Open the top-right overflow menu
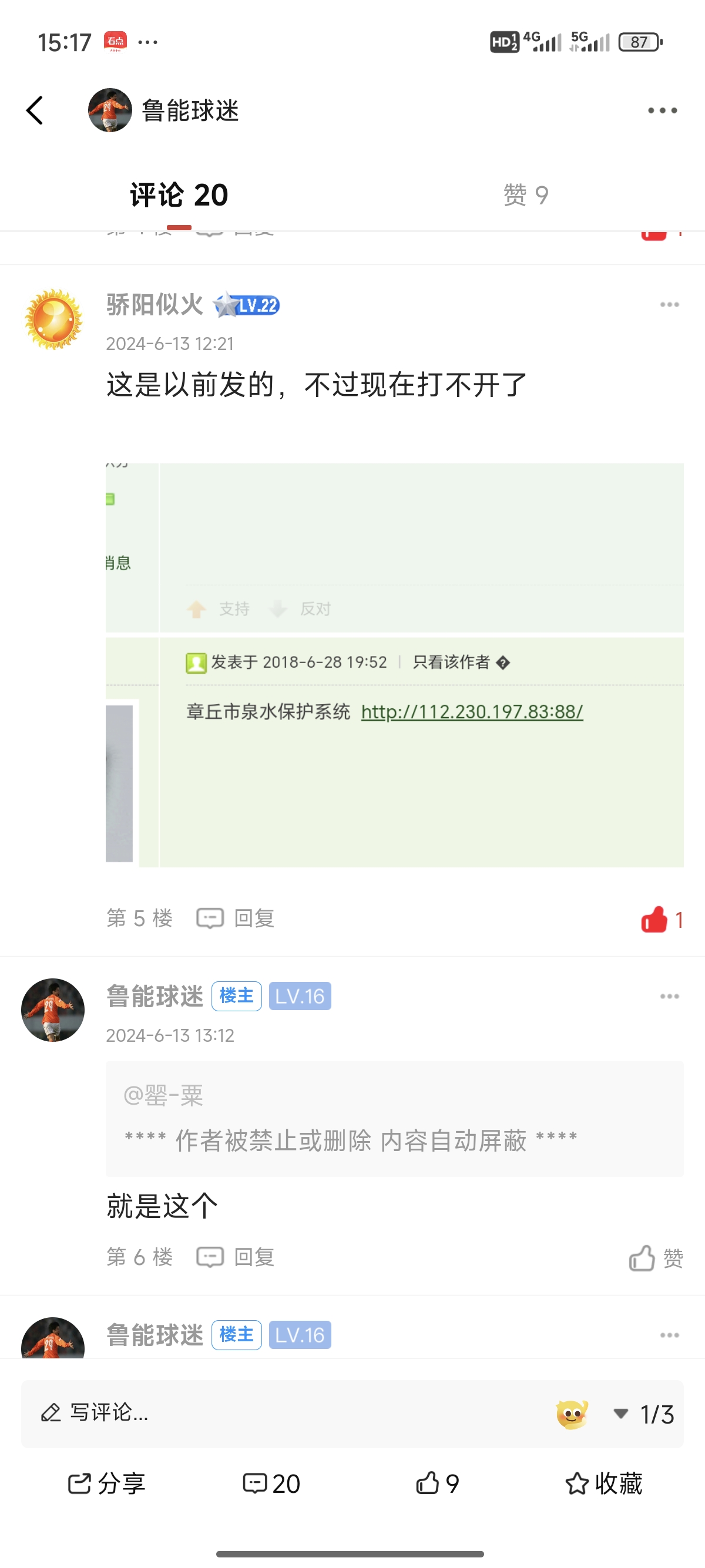This screenshot has width=705, height=1568. pyautogui.click(x=662, y=111)
